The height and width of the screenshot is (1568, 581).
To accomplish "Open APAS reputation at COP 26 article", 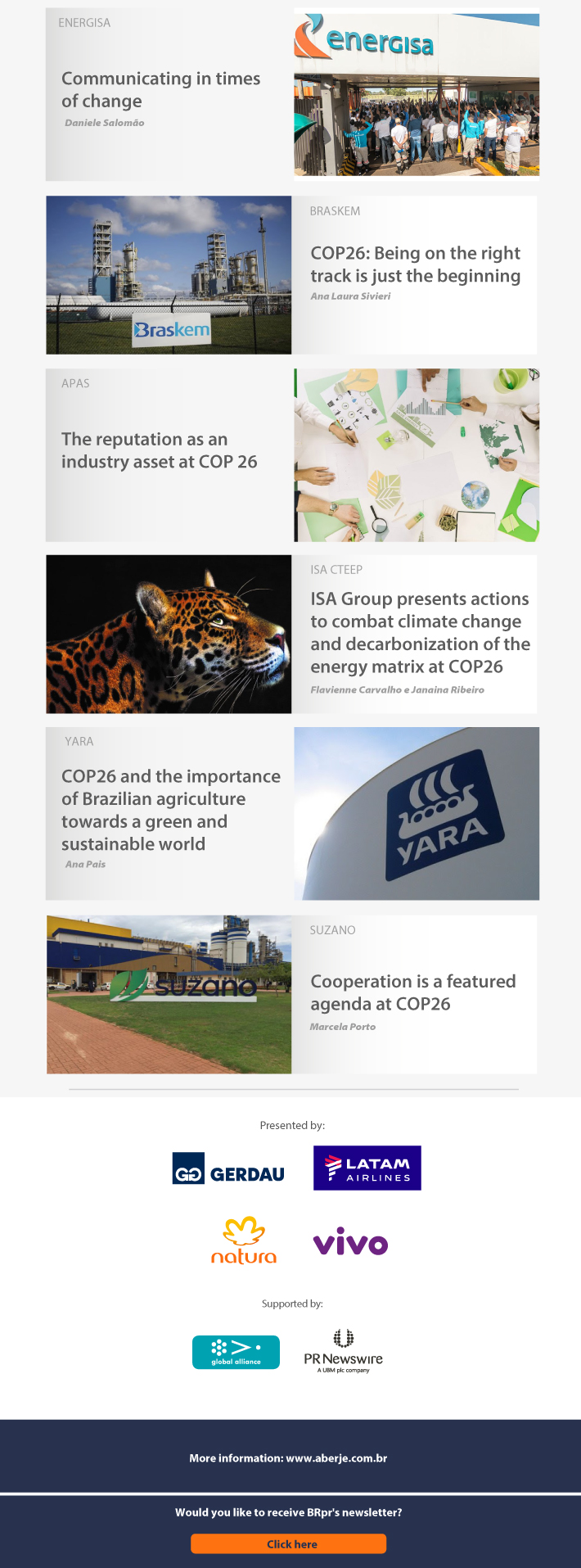I will 160,450.
